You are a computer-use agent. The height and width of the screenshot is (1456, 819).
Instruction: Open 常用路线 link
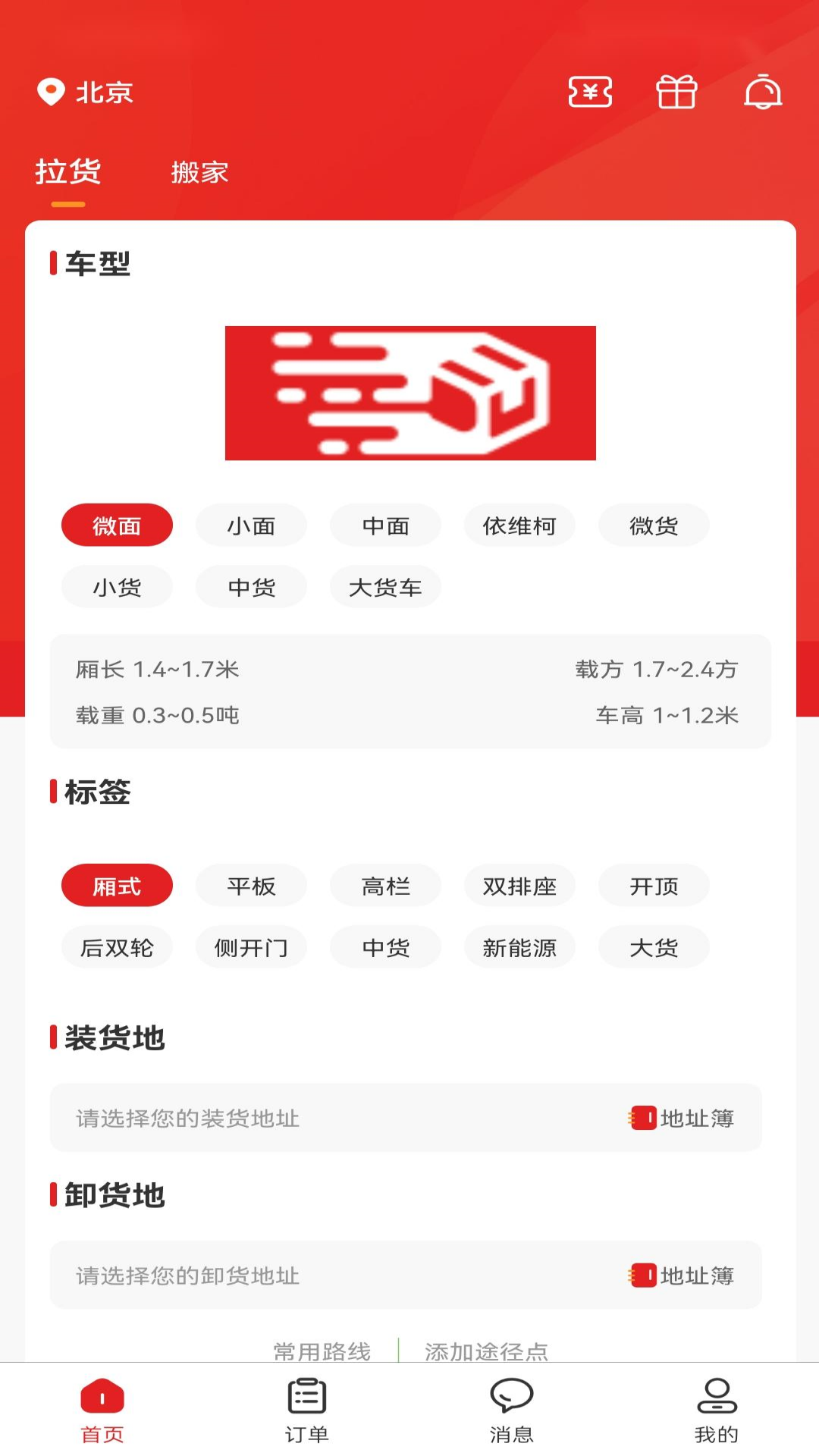[x=322, y=1351]
